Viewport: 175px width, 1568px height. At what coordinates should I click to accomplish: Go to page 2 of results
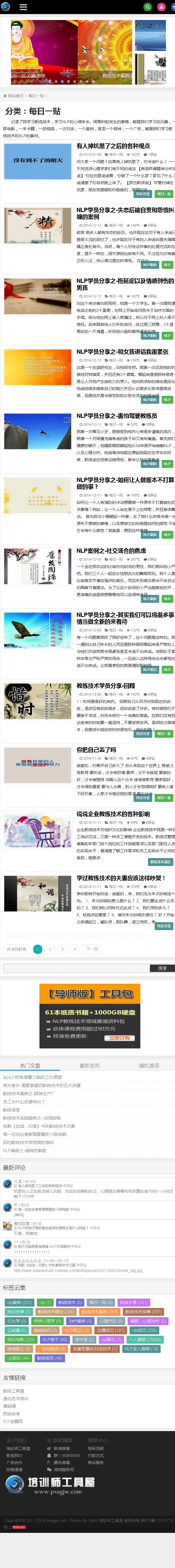pyautogui.click(x=50, y=949)
